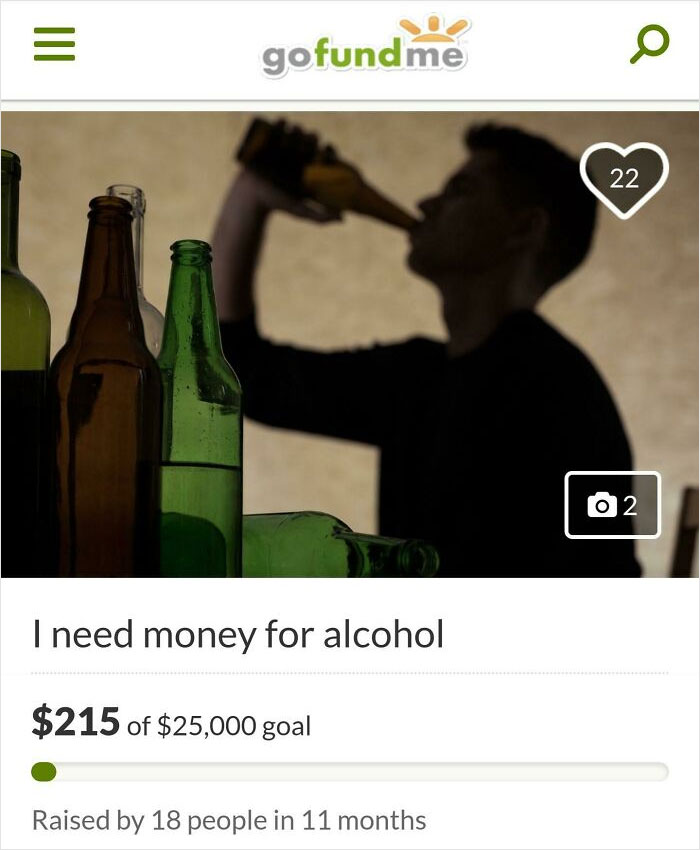View the campaign's 2 photos
This screenshot has height=850, width=700.
[x=613, y=505]
